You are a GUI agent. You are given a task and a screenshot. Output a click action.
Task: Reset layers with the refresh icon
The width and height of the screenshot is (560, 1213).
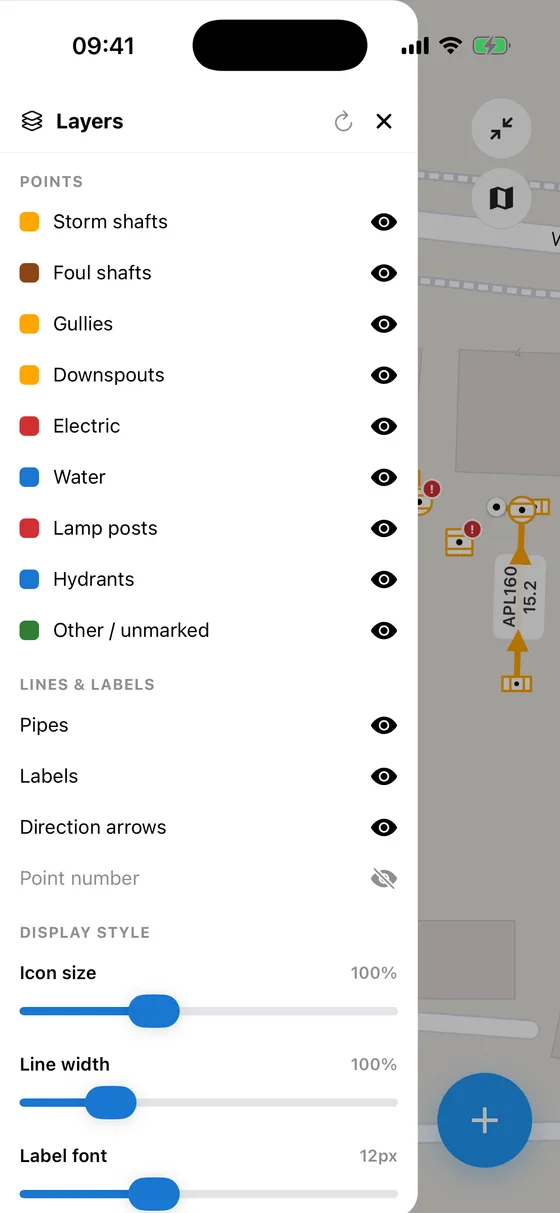[x=343, y=122]
